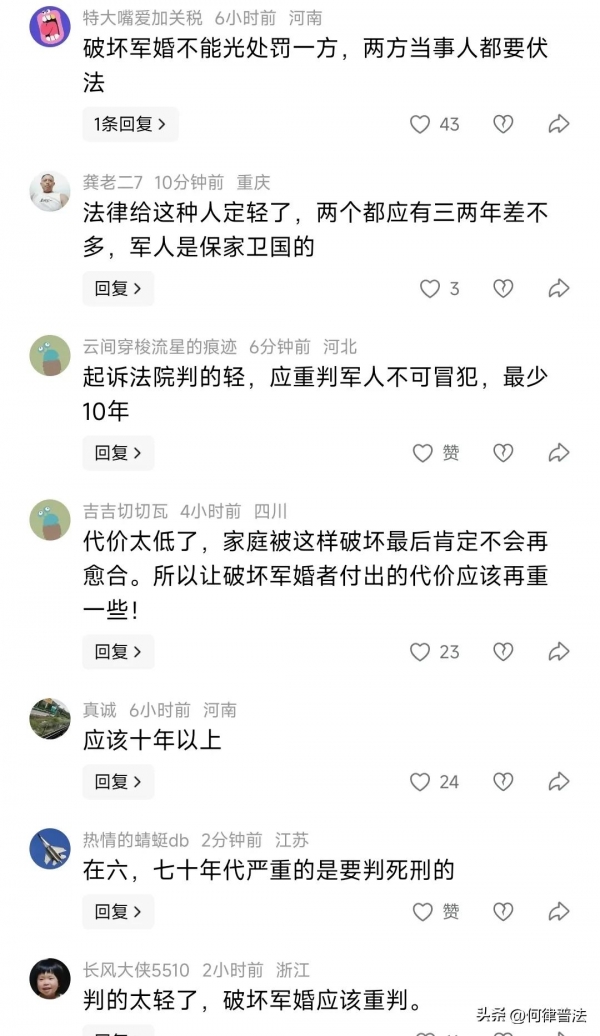The image size is (600, 1036).
Task: Share 龚老二7's comment
Action: click(558, 288)
